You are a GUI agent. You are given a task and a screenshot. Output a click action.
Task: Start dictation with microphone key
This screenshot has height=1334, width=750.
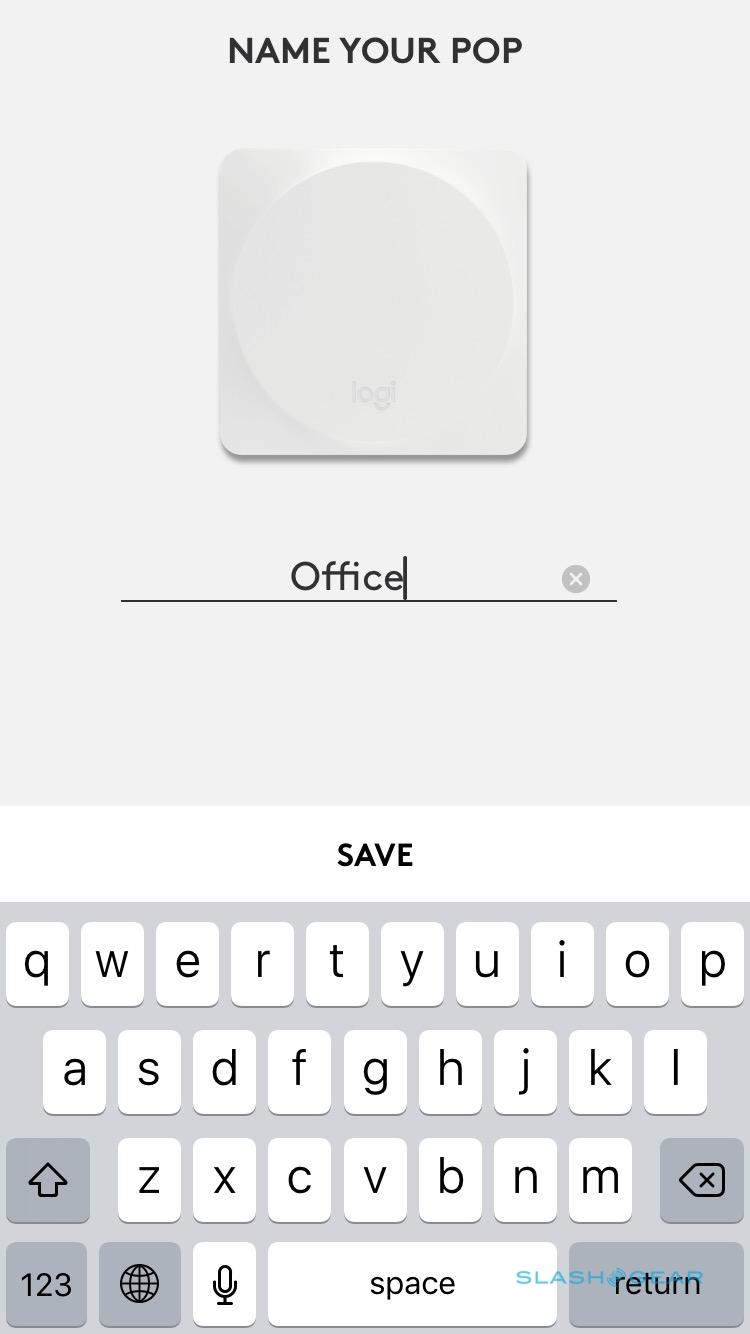click(x=225, y=1284)
